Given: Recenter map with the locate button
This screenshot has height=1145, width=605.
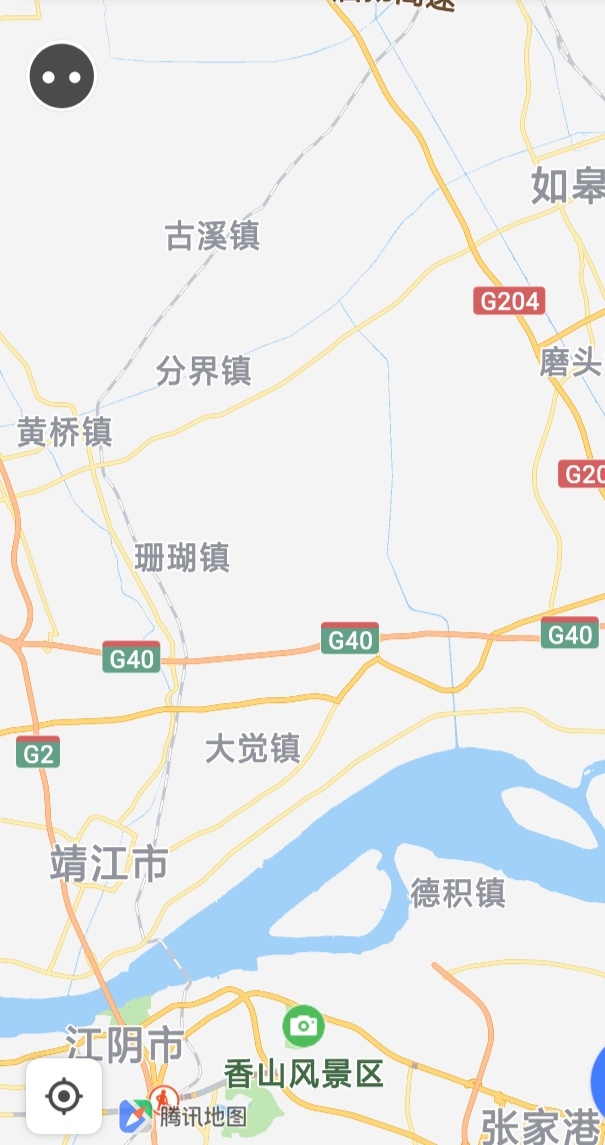Looking at the screenshot, I should [64, 1096].
